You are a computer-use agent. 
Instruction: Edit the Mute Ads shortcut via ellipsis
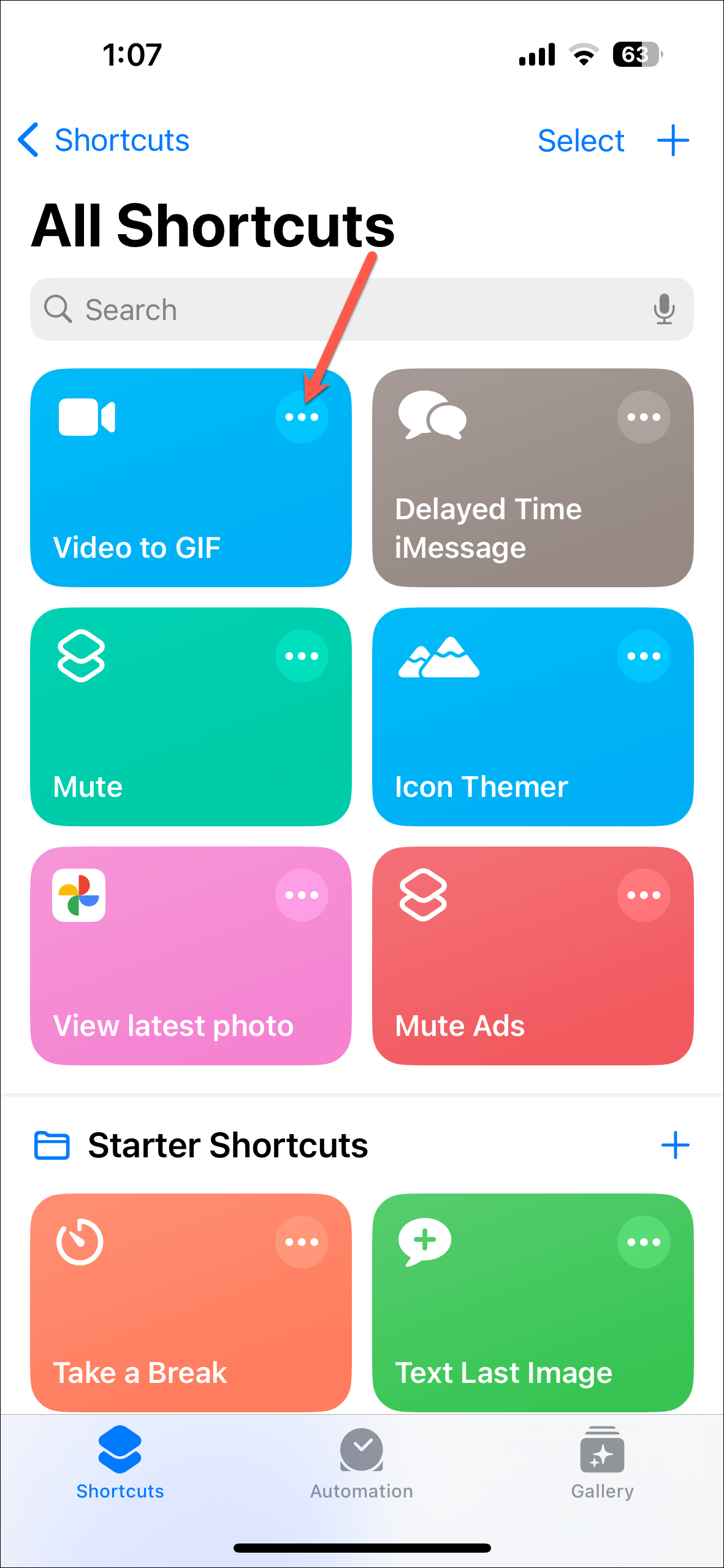point(644,895)
